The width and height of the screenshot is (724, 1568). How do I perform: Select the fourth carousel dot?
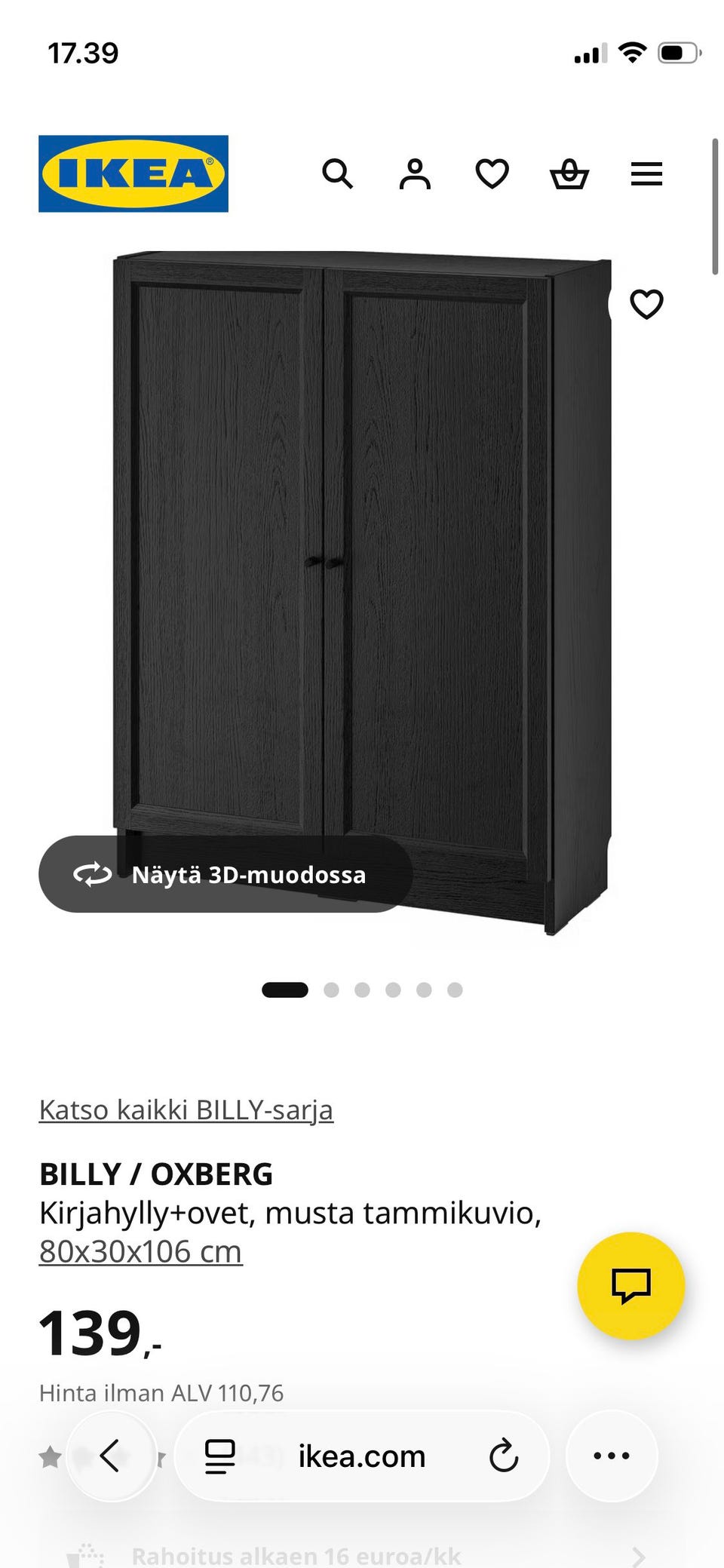coord(393,990)
